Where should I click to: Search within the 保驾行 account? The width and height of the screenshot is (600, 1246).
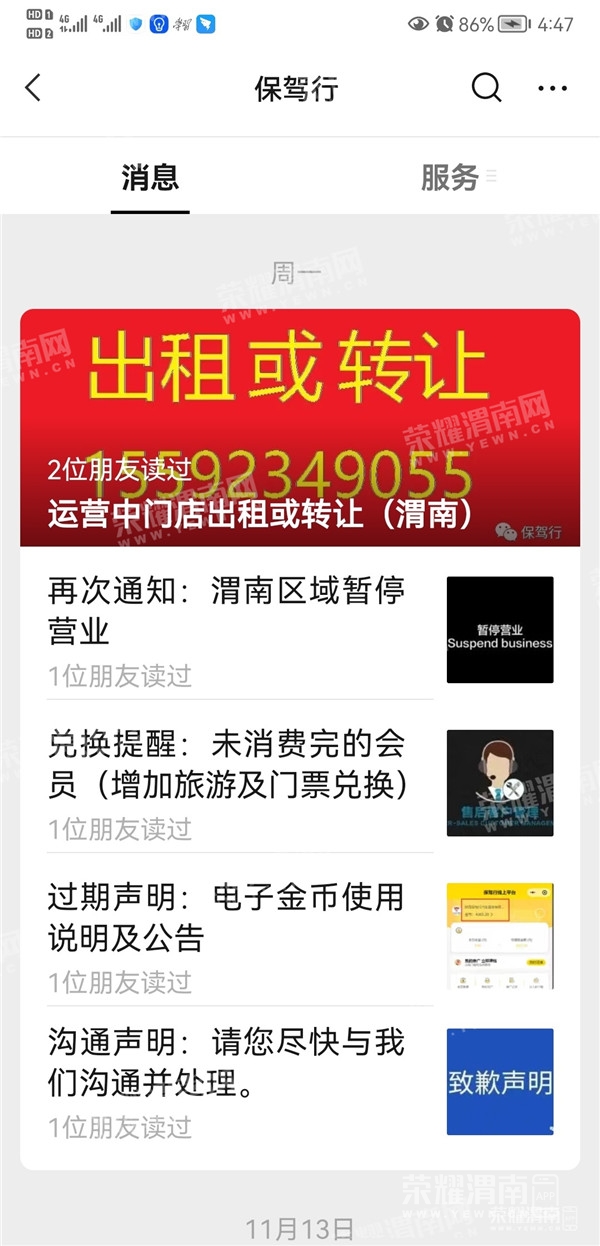486,88
